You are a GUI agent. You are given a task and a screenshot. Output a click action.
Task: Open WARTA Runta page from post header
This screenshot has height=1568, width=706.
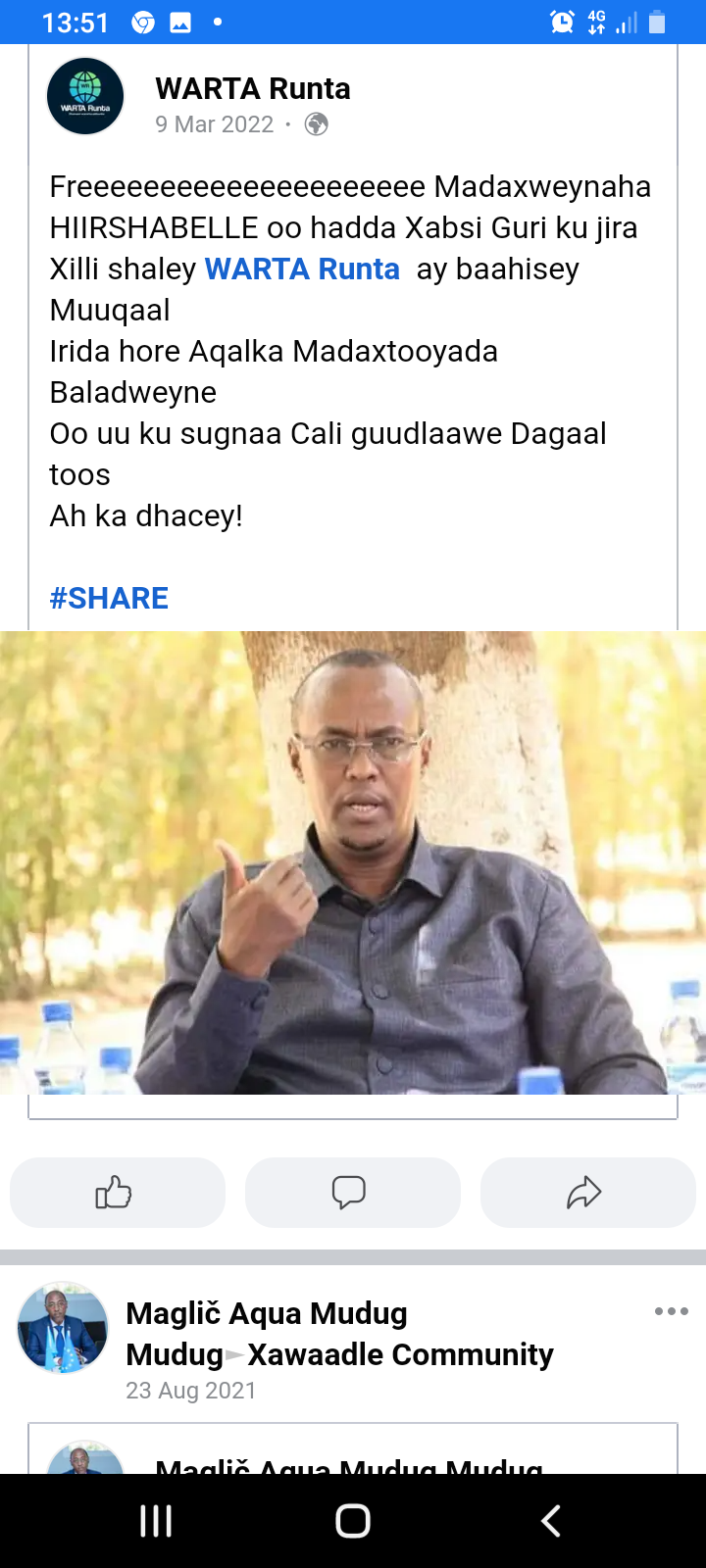coord(252,89)
